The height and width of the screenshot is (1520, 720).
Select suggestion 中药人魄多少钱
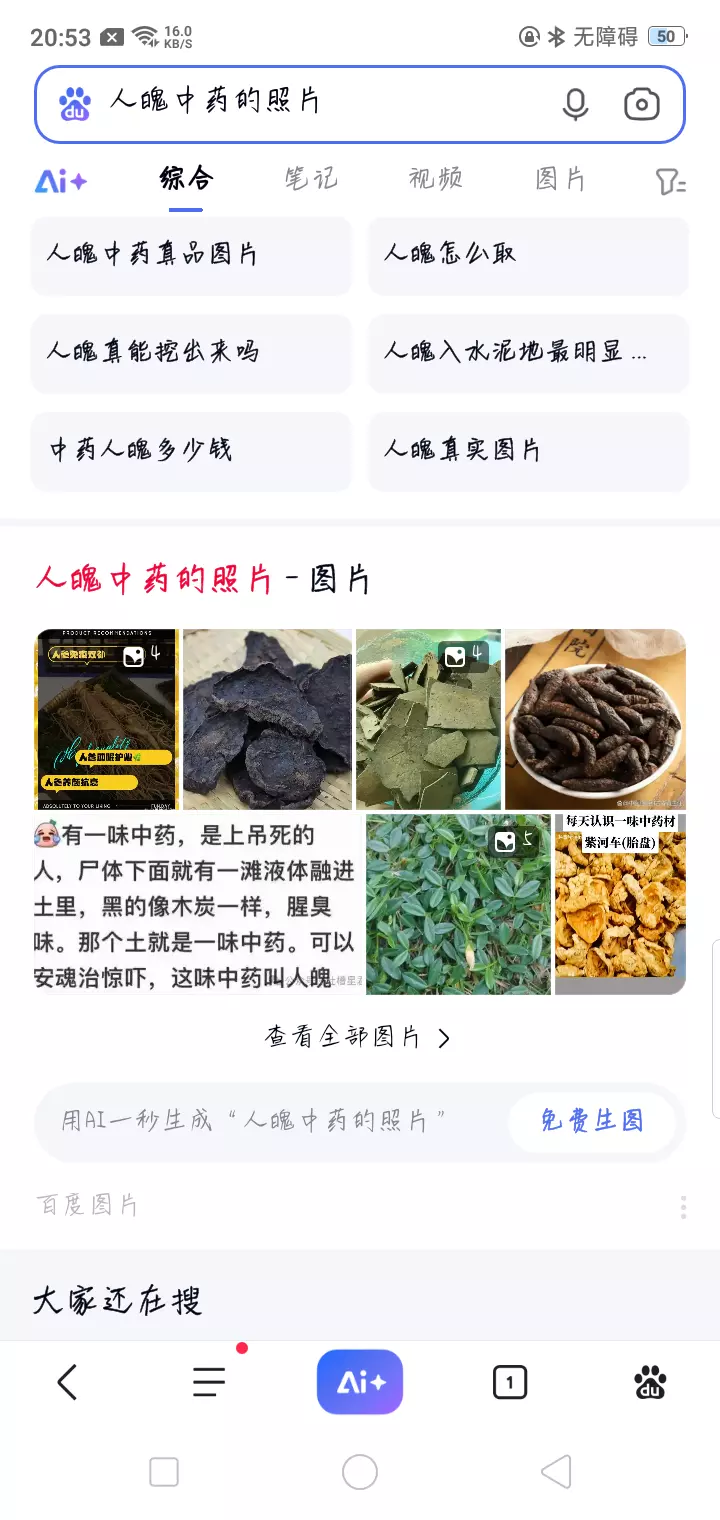(x=191, y=450)
